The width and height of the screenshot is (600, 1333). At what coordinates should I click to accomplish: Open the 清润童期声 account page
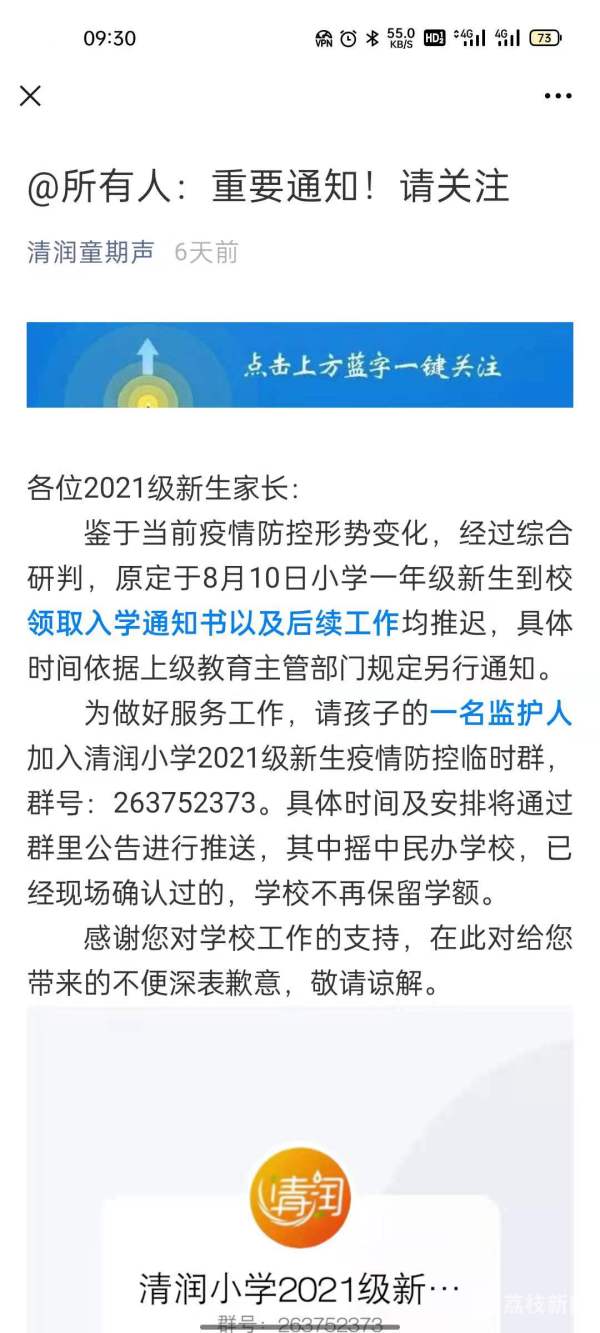point(91,252)
